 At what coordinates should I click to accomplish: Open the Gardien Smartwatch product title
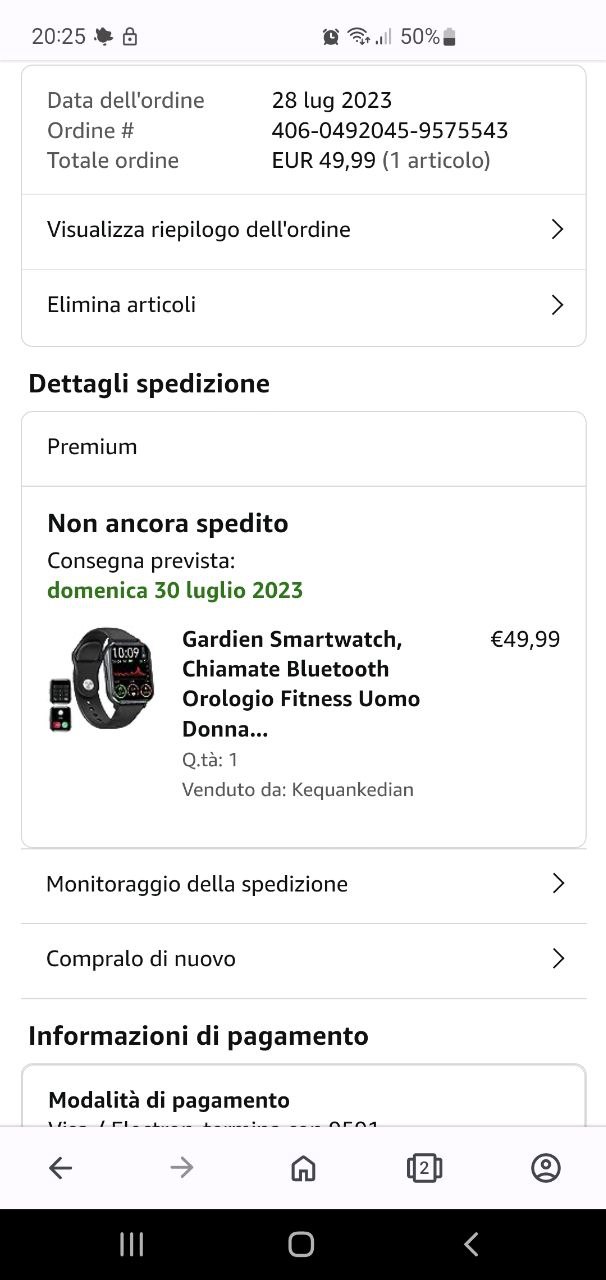pos(300,684)
